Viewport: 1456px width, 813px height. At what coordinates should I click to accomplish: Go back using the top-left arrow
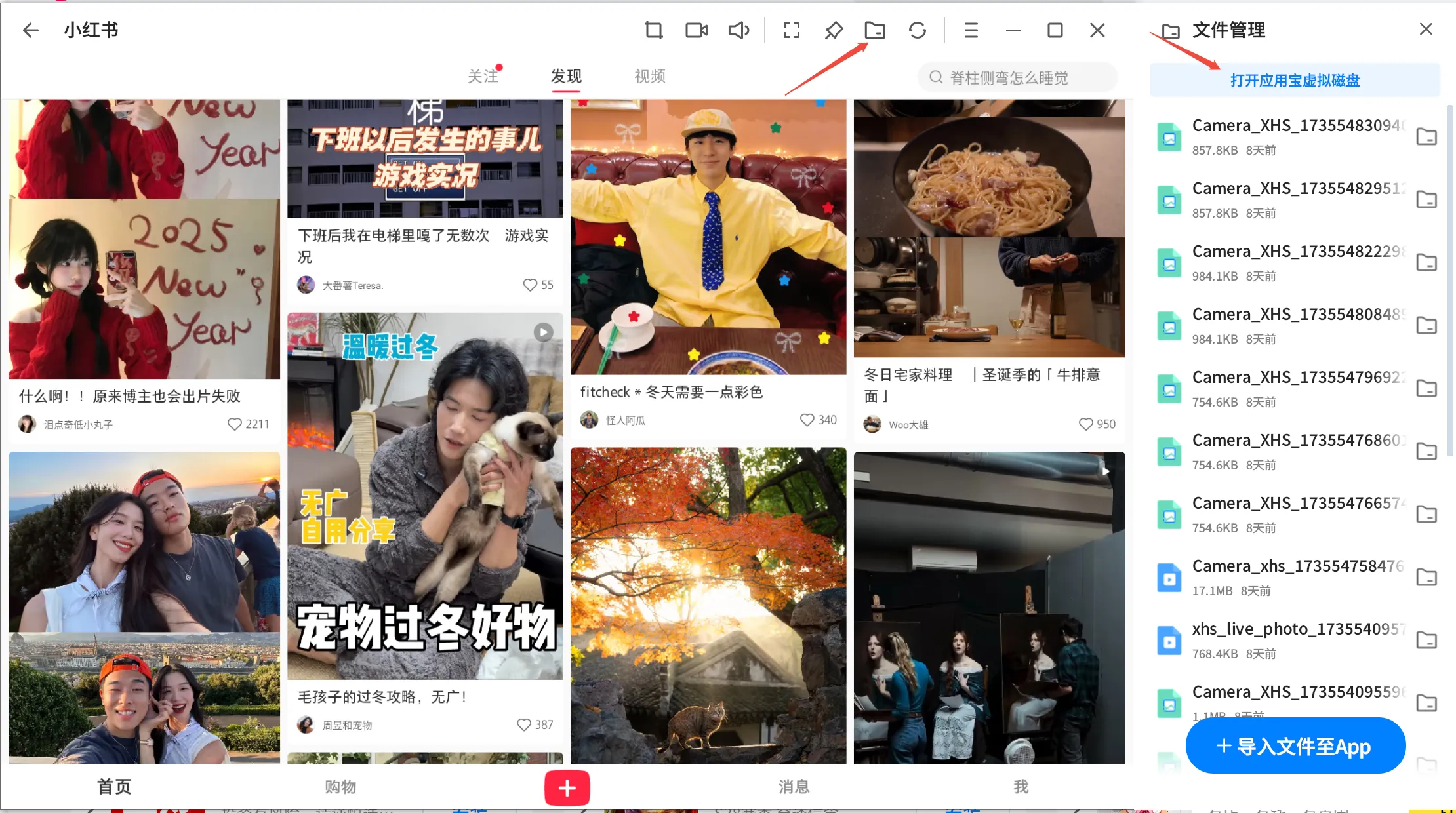[30, 30]
